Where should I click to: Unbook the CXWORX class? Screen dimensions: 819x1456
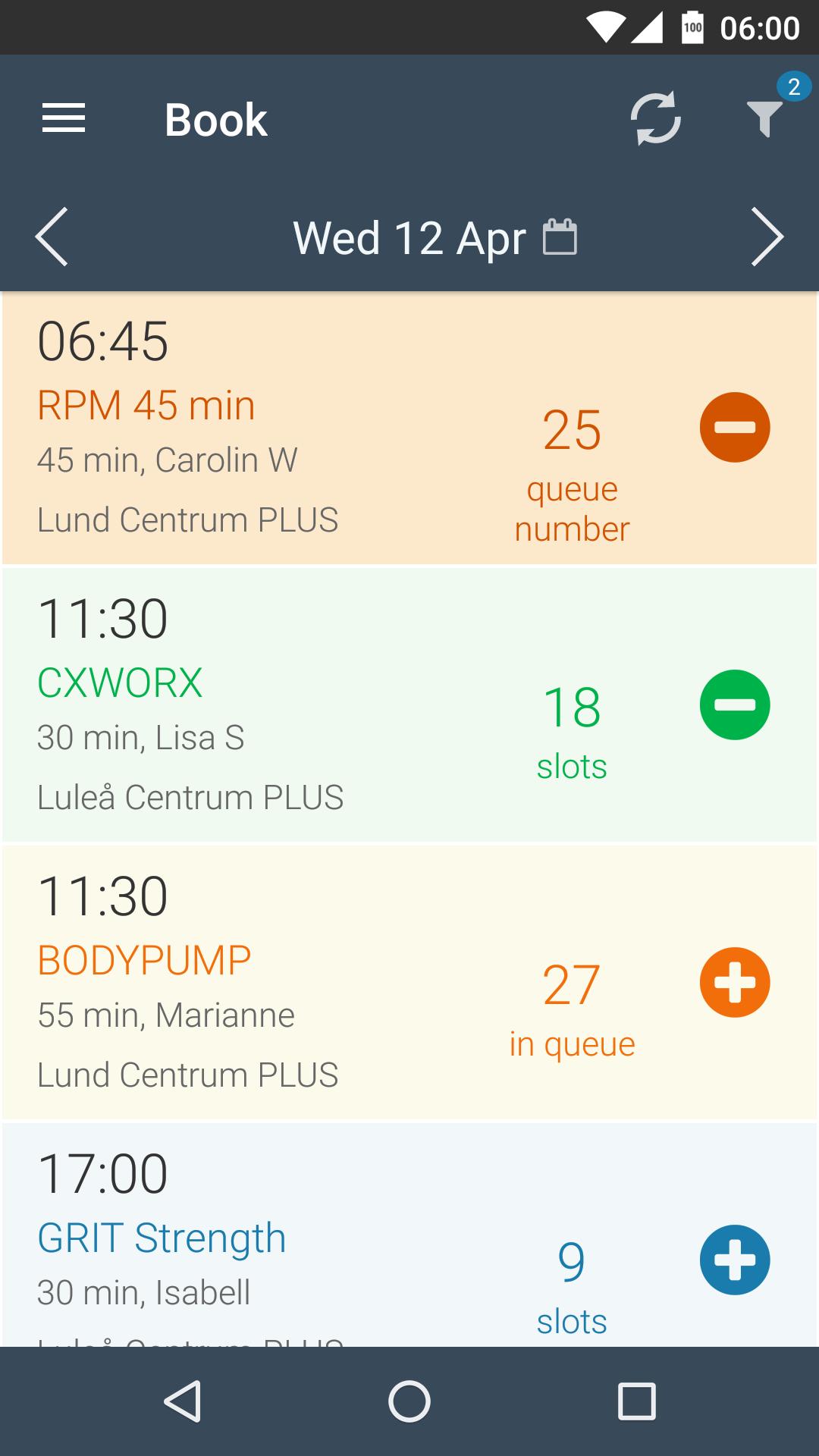734,704
